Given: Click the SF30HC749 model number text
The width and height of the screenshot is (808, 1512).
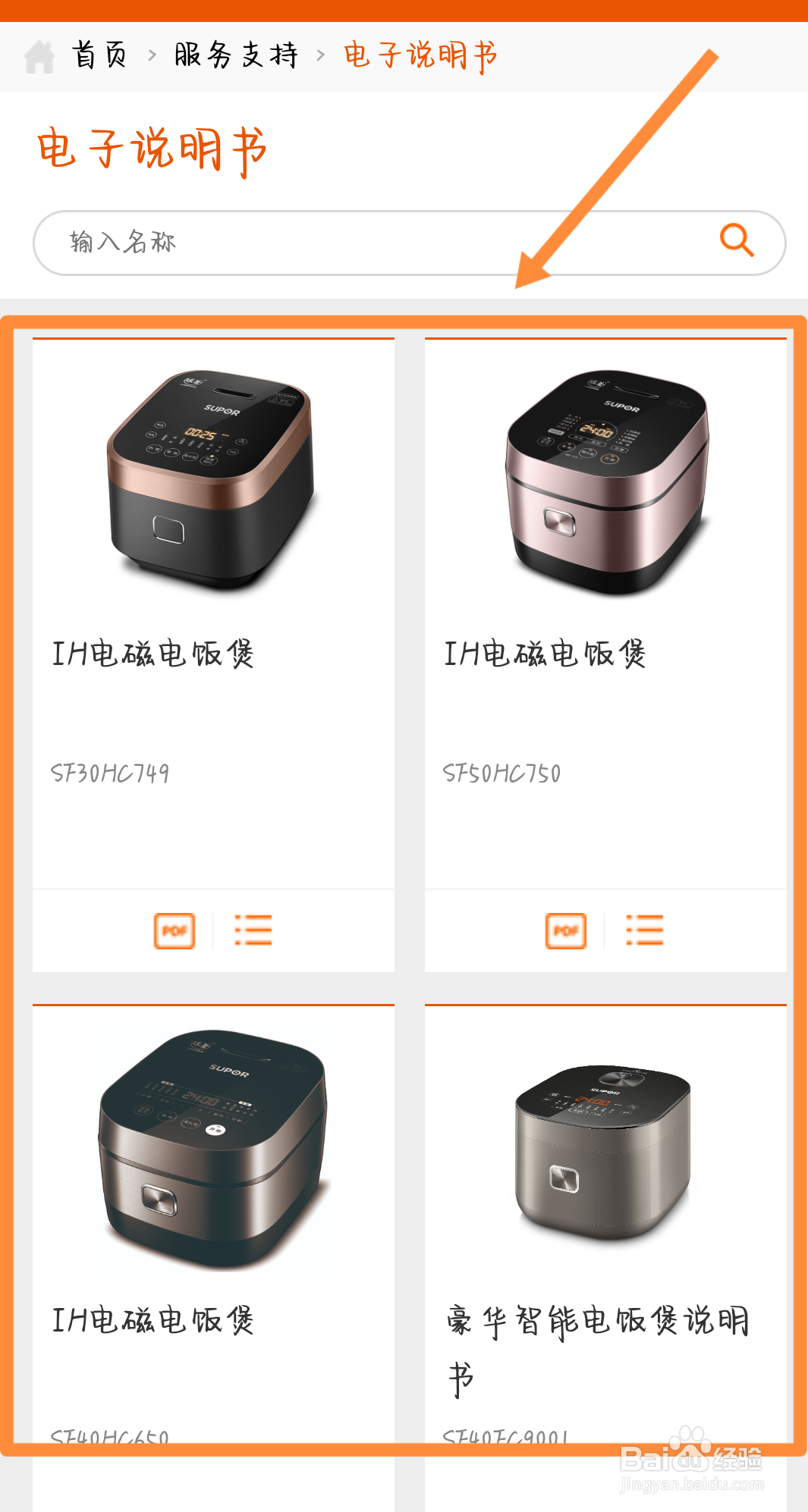Looking at the screenshot, I should (111, 773).
